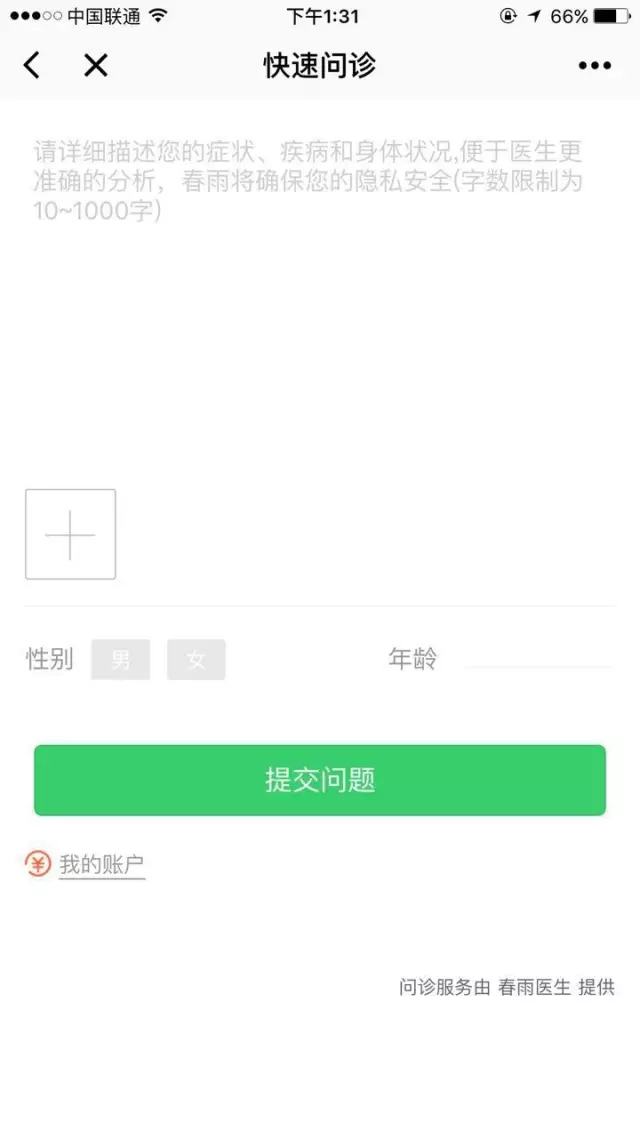Add a photo with the plus box

point(70,534)
